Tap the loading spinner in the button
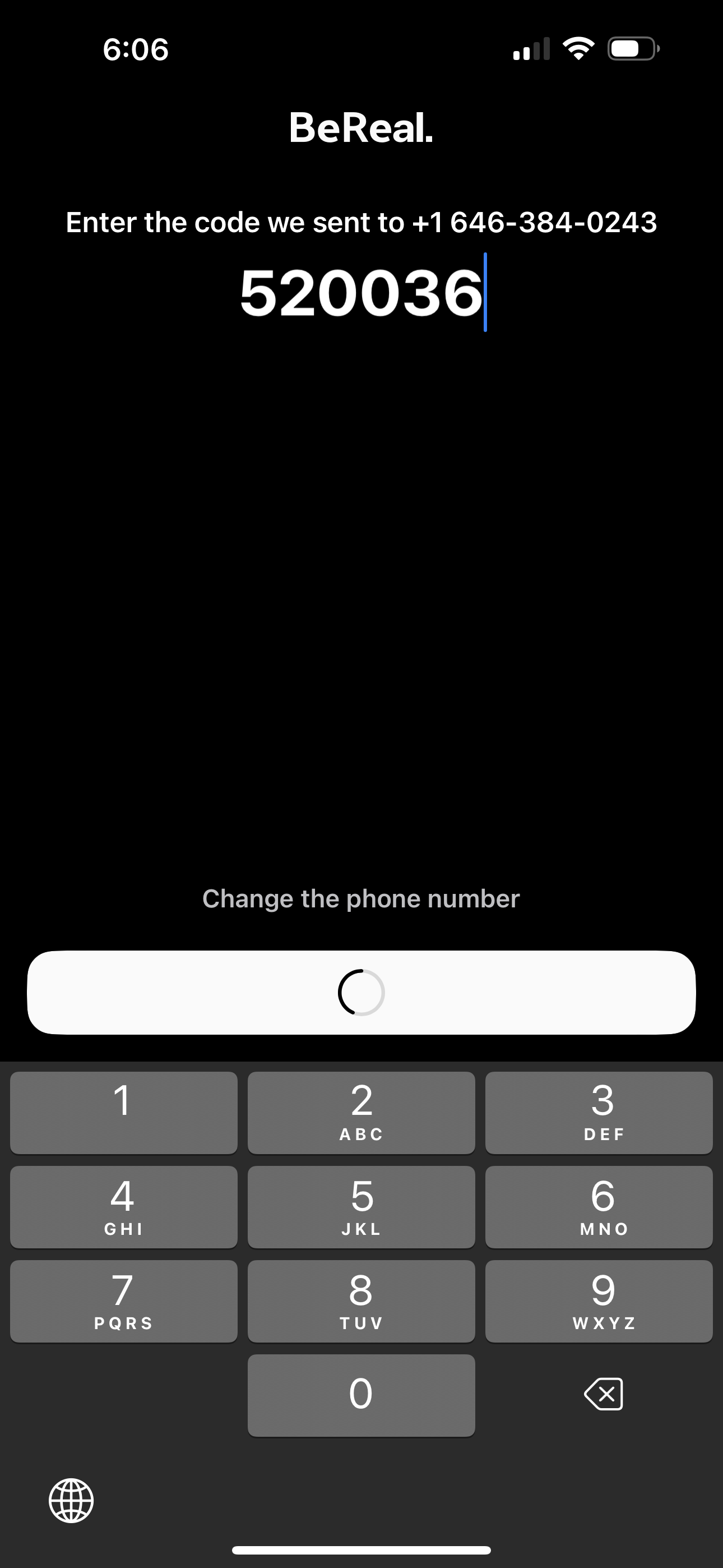723x1568 pixels. [x=361, y=991]
